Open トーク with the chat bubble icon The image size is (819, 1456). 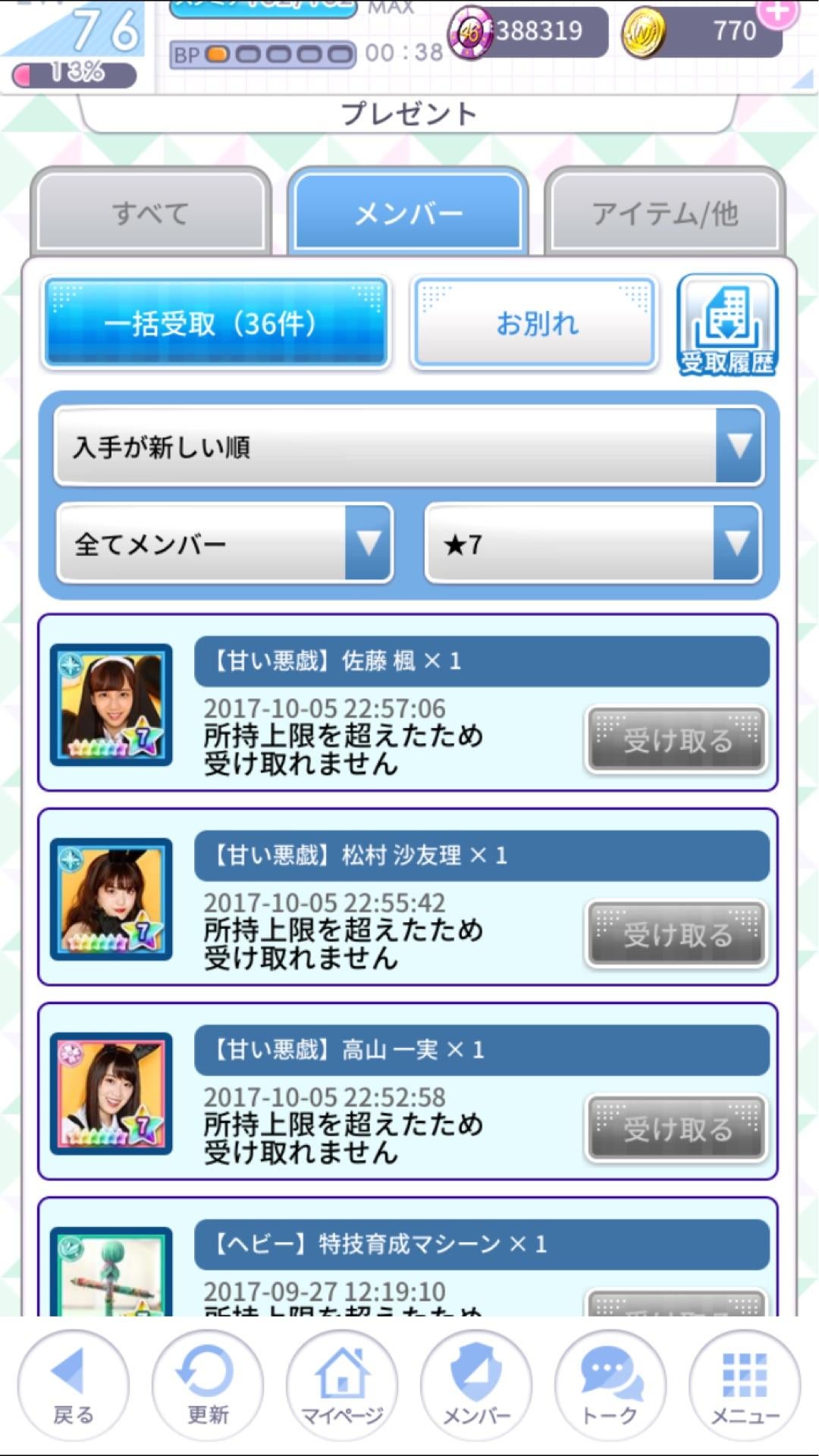(x=611, y=1385)
